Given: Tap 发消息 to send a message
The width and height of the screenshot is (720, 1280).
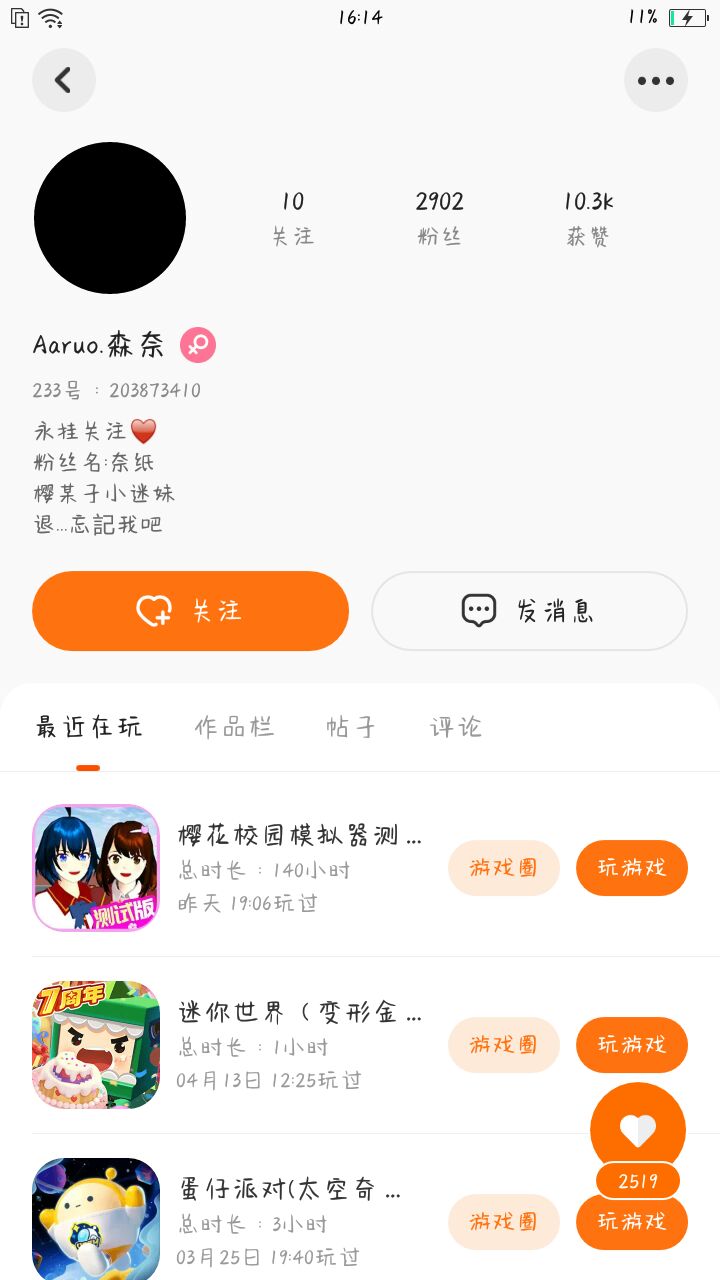Looking at the screenshot, I should point(529,611).
